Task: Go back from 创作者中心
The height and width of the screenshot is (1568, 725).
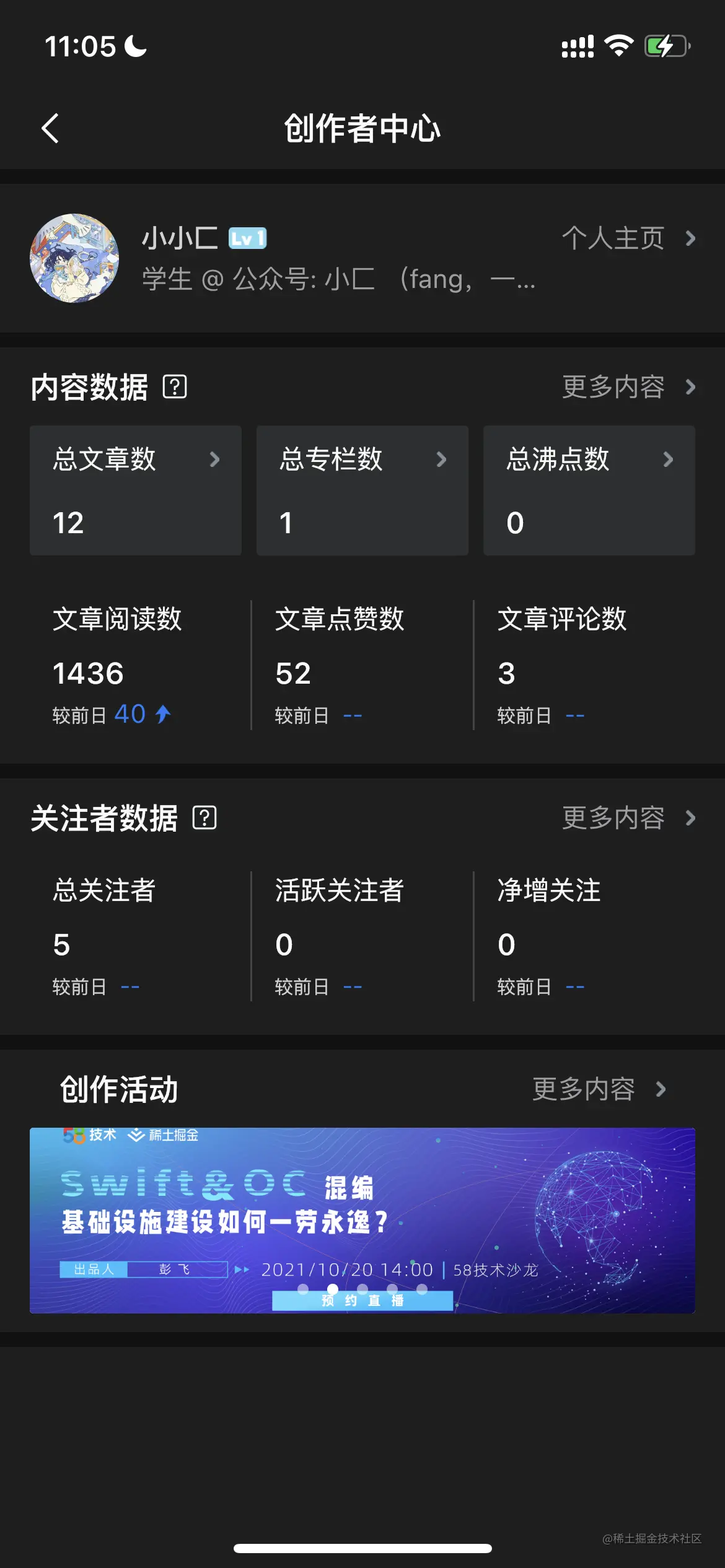Action: tap(50, 129)
